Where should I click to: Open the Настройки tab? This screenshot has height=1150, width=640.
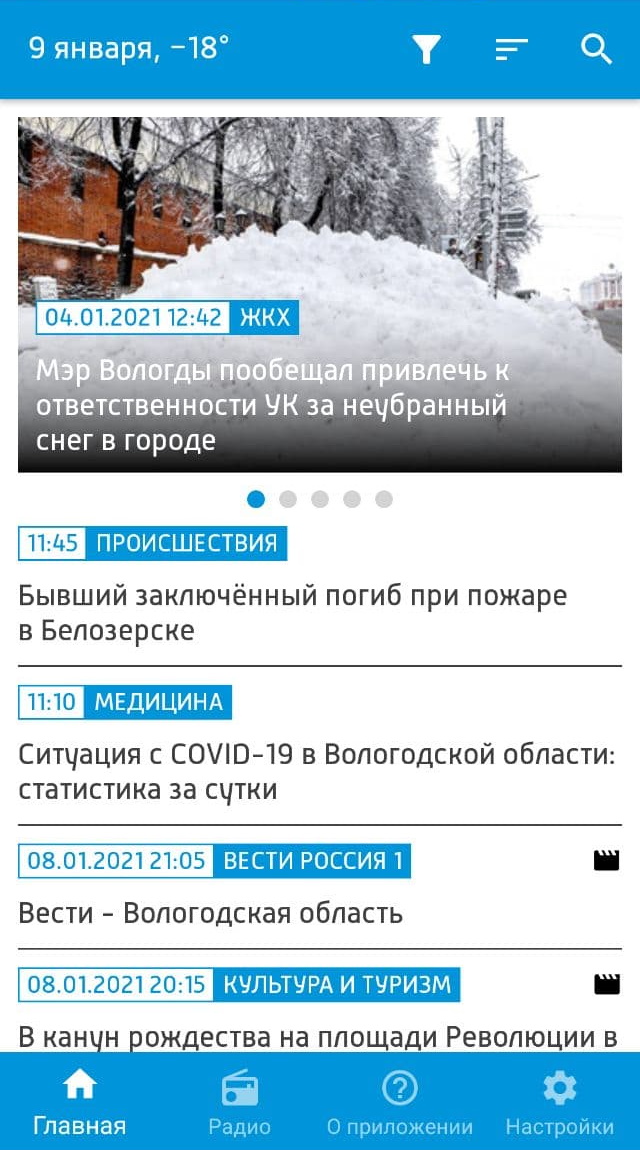pos(559,1102)
